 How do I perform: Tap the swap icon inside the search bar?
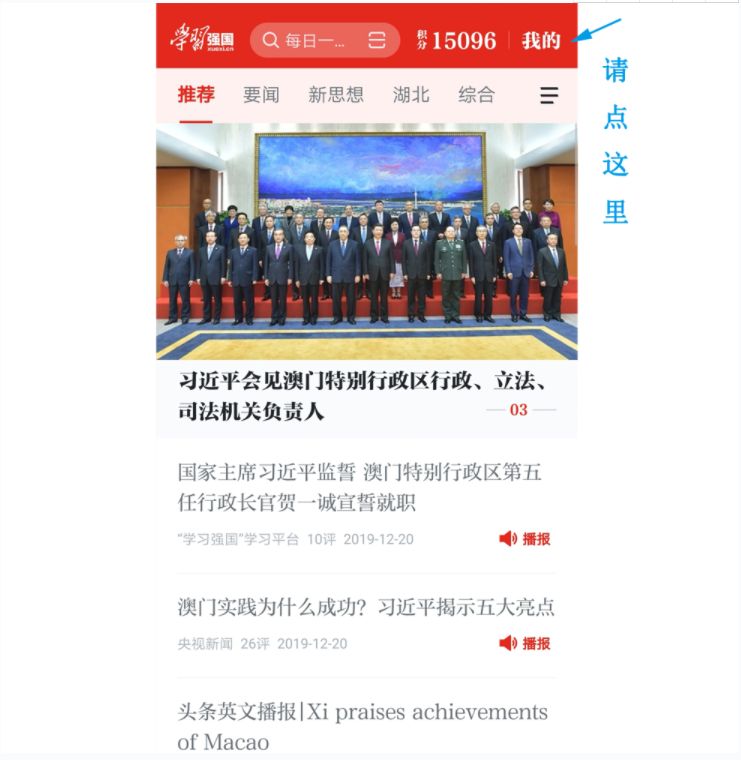(x=377, y=40)
